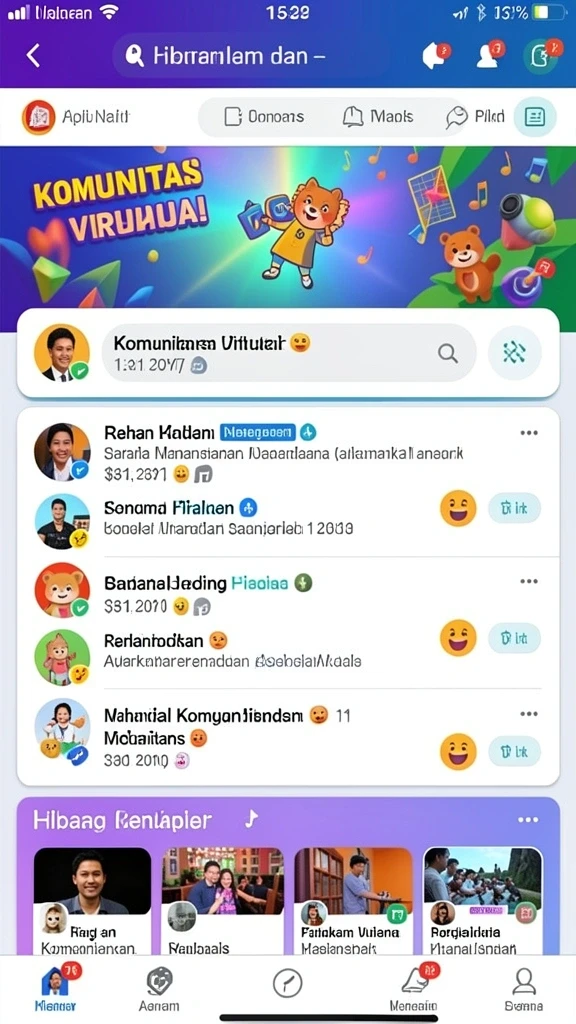This screenshot has height=1024, width=576.
Task: Open overflow menu in Hibaag Renlapier section
Action: click(528, 820)
